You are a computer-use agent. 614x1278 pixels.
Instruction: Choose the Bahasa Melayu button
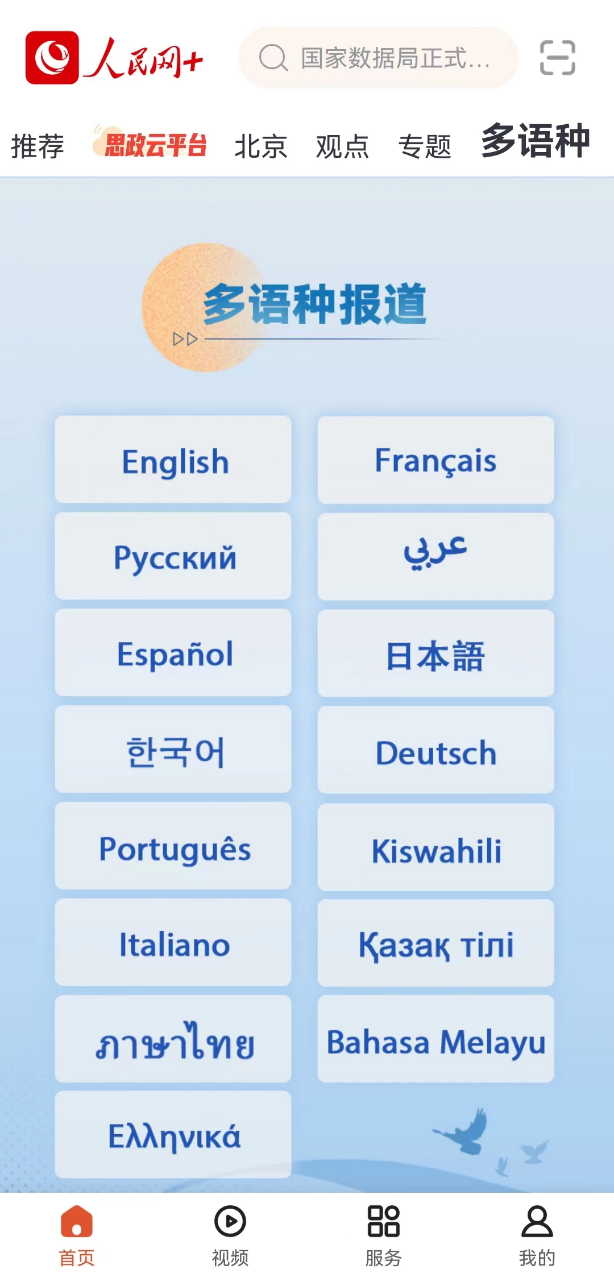435,1040
